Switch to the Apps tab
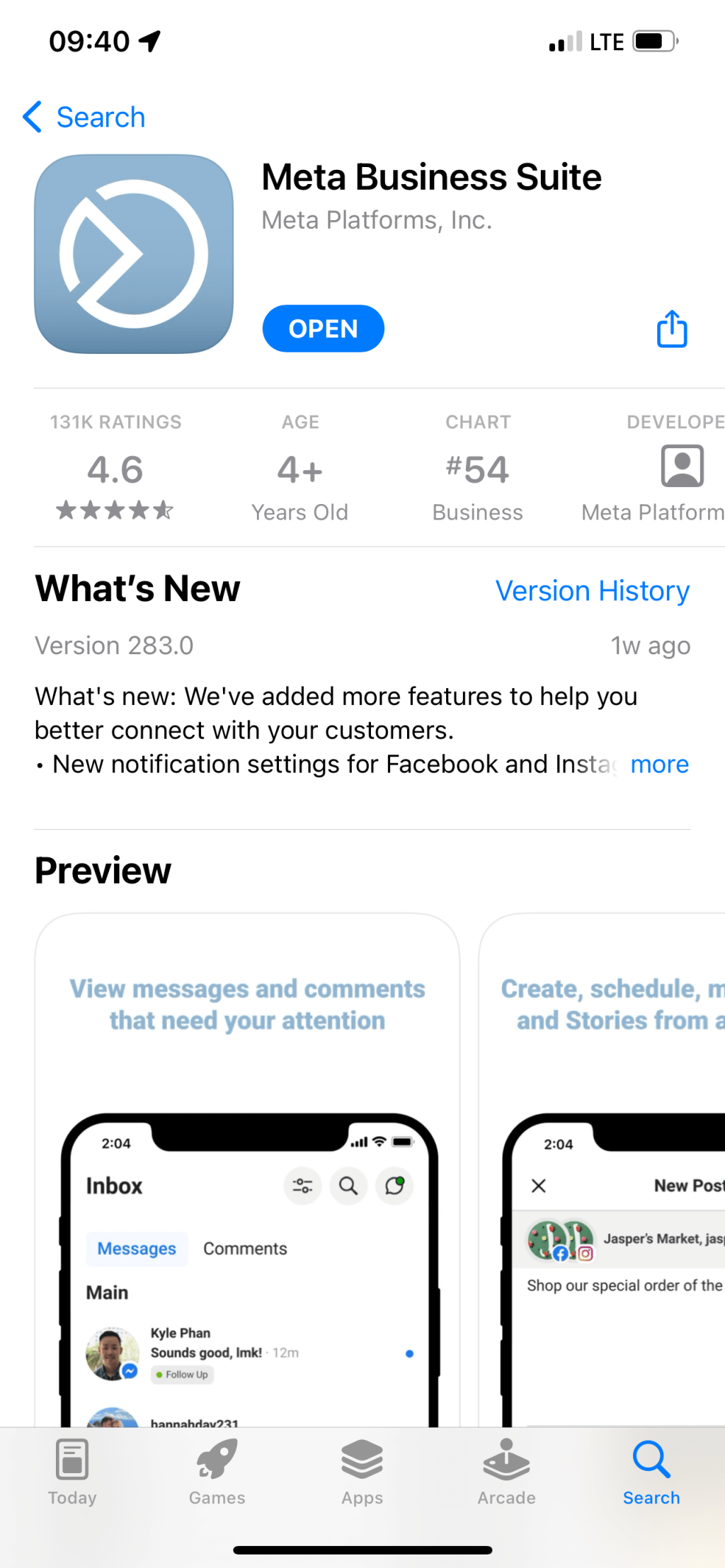This screenshot has height=1568, width=725. [x=362, y=1472]
